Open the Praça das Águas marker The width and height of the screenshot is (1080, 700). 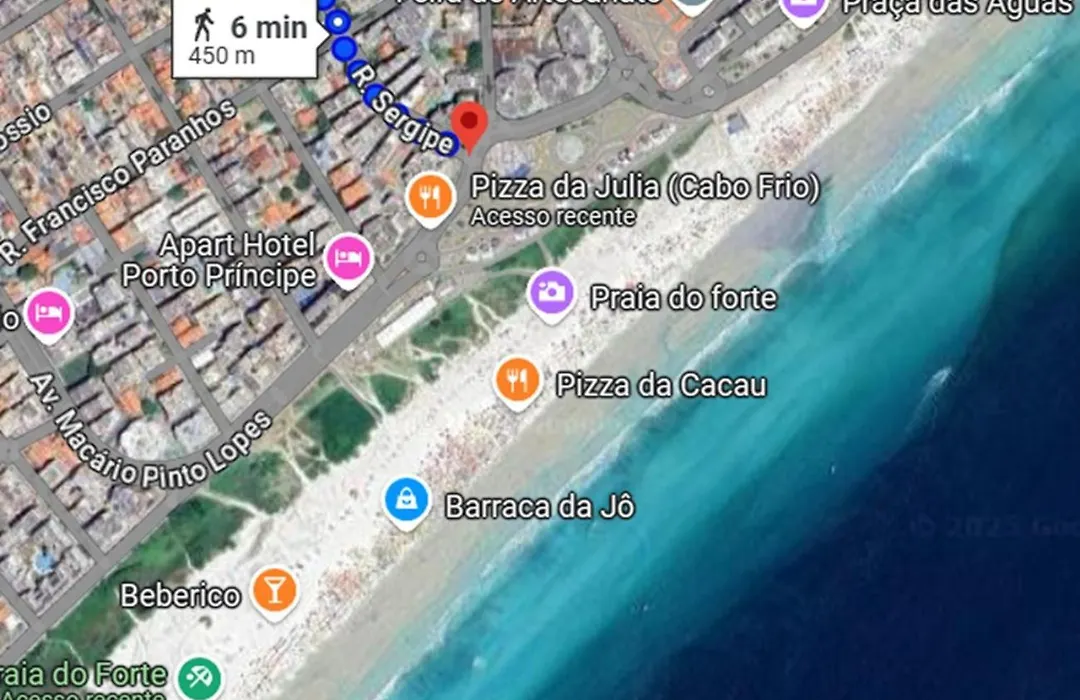pos(803,8)
